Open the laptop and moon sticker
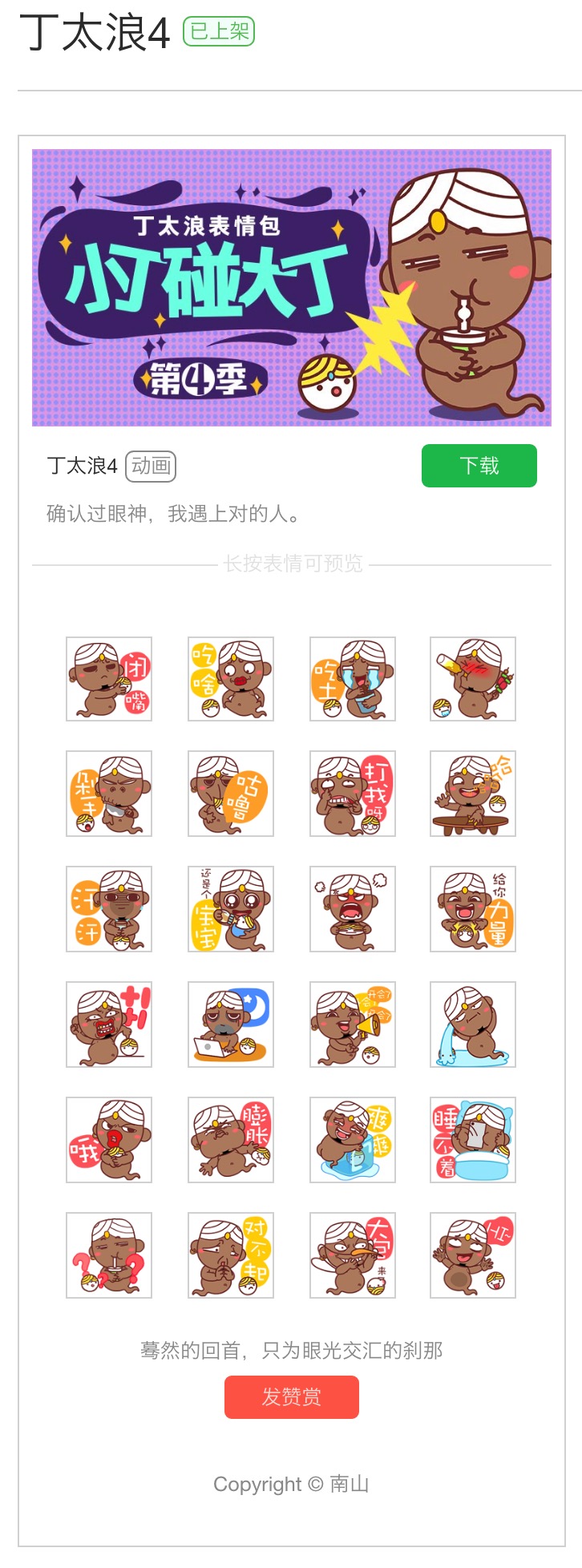Screen dimensions: 582x1568 point(231,1024)
